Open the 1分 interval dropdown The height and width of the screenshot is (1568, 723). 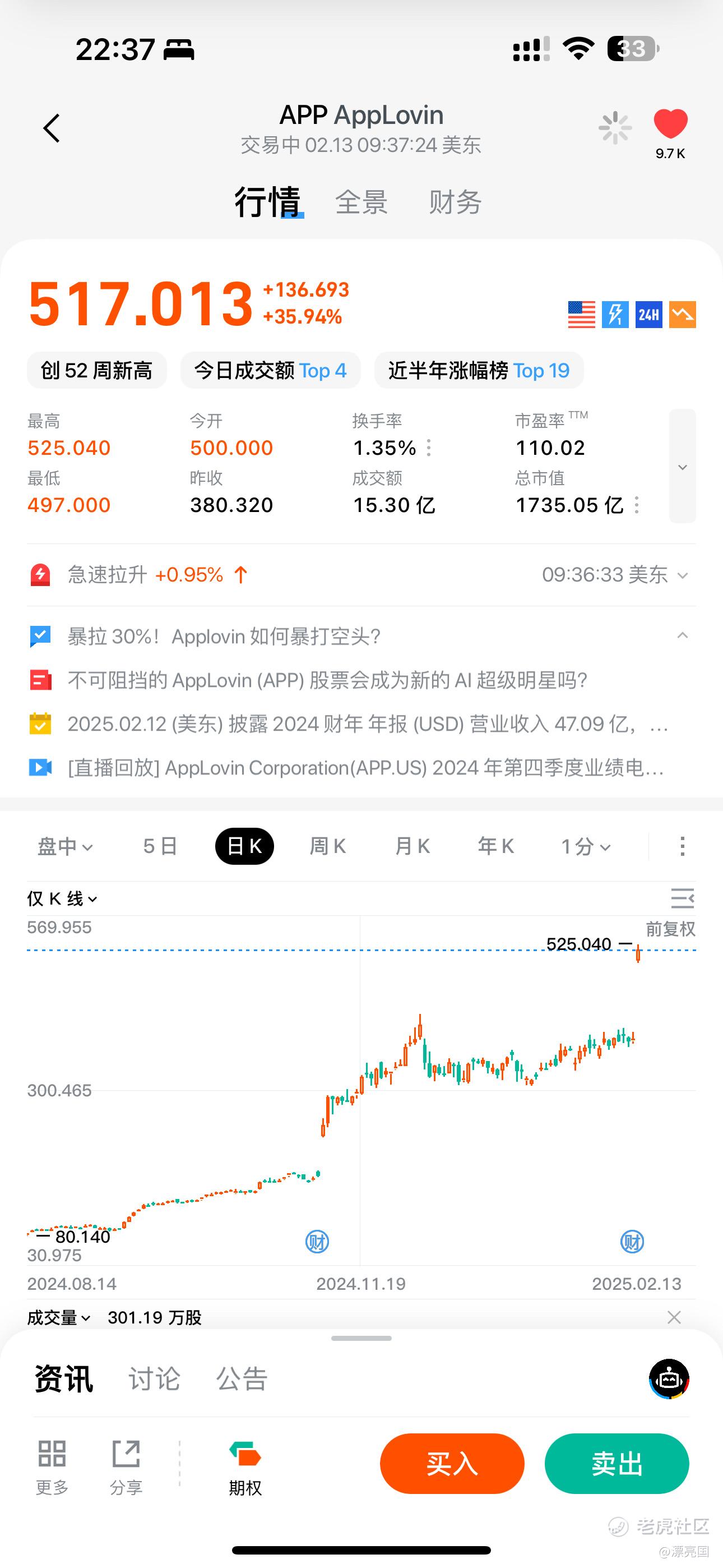coord(585,846)
